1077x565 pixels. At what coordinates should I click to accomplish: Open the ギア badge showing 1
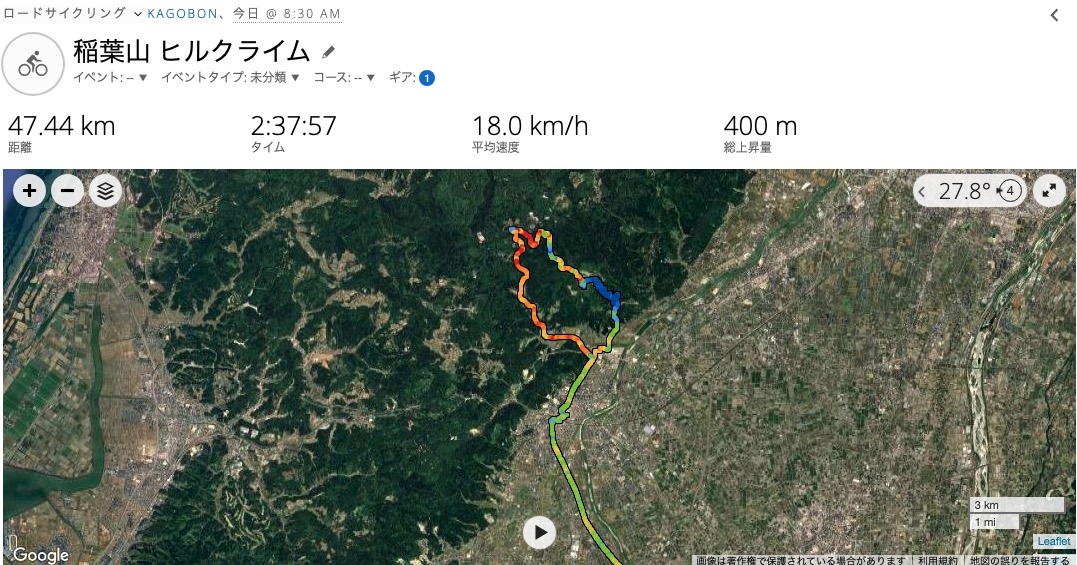click(x=427, y=78)
